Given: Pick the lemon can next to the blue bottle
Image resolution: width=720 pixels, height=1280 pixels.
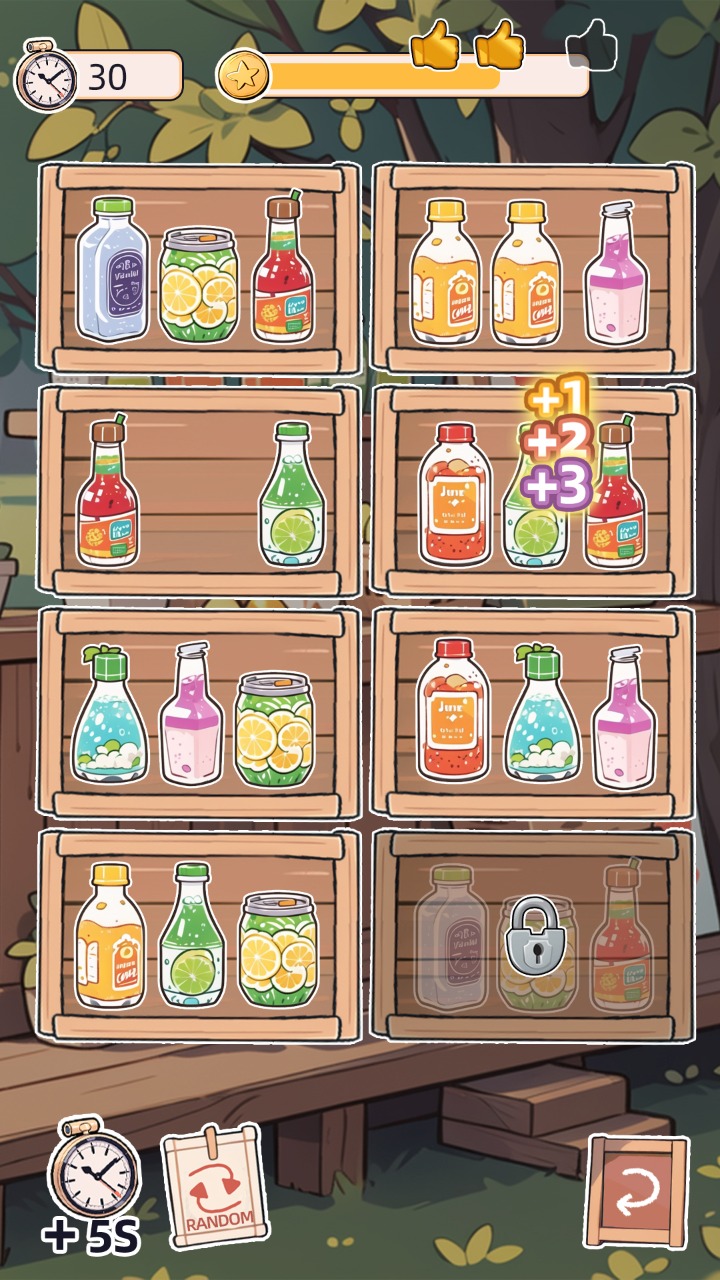Looking at the screenshot, I should 199,285.
